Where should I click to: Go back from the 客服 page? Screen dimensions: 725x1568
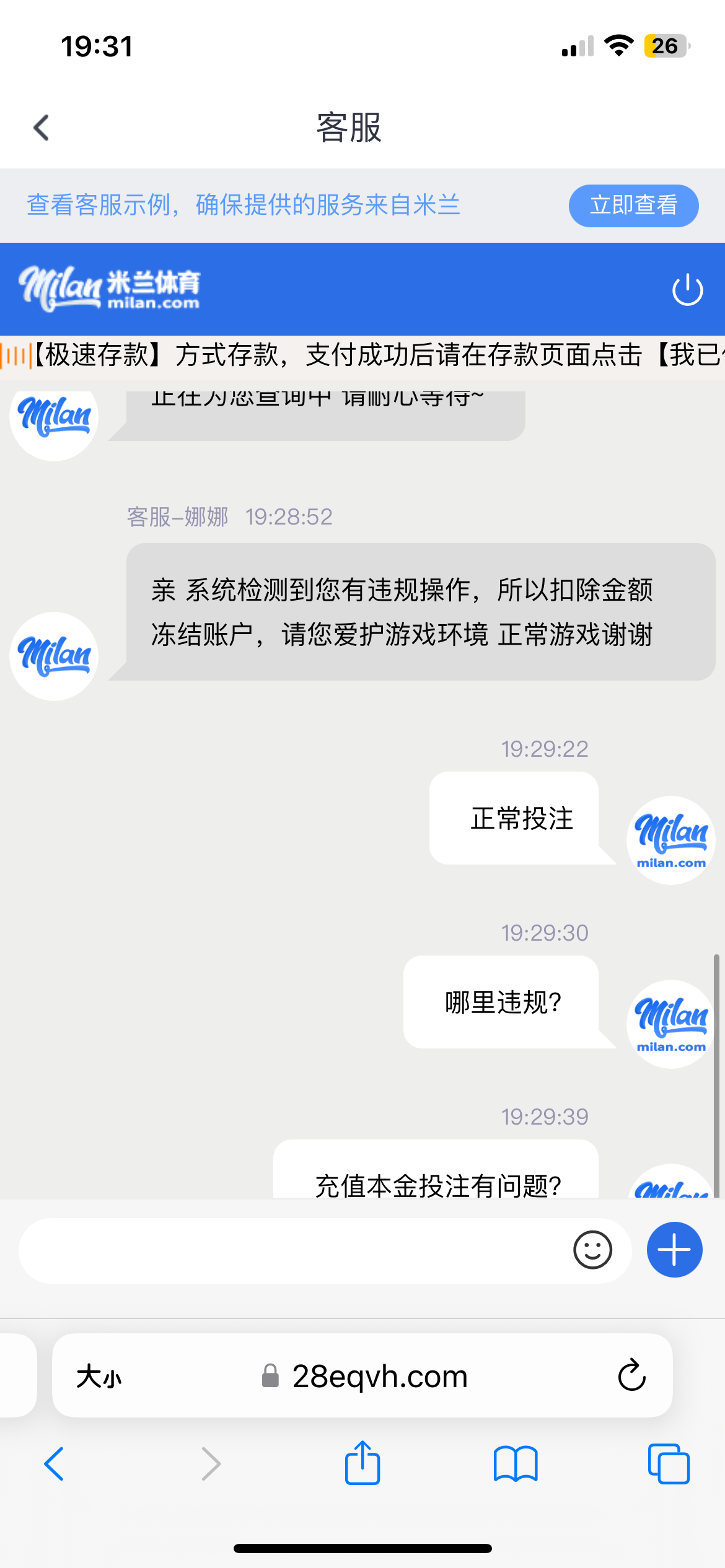[41, 128]
